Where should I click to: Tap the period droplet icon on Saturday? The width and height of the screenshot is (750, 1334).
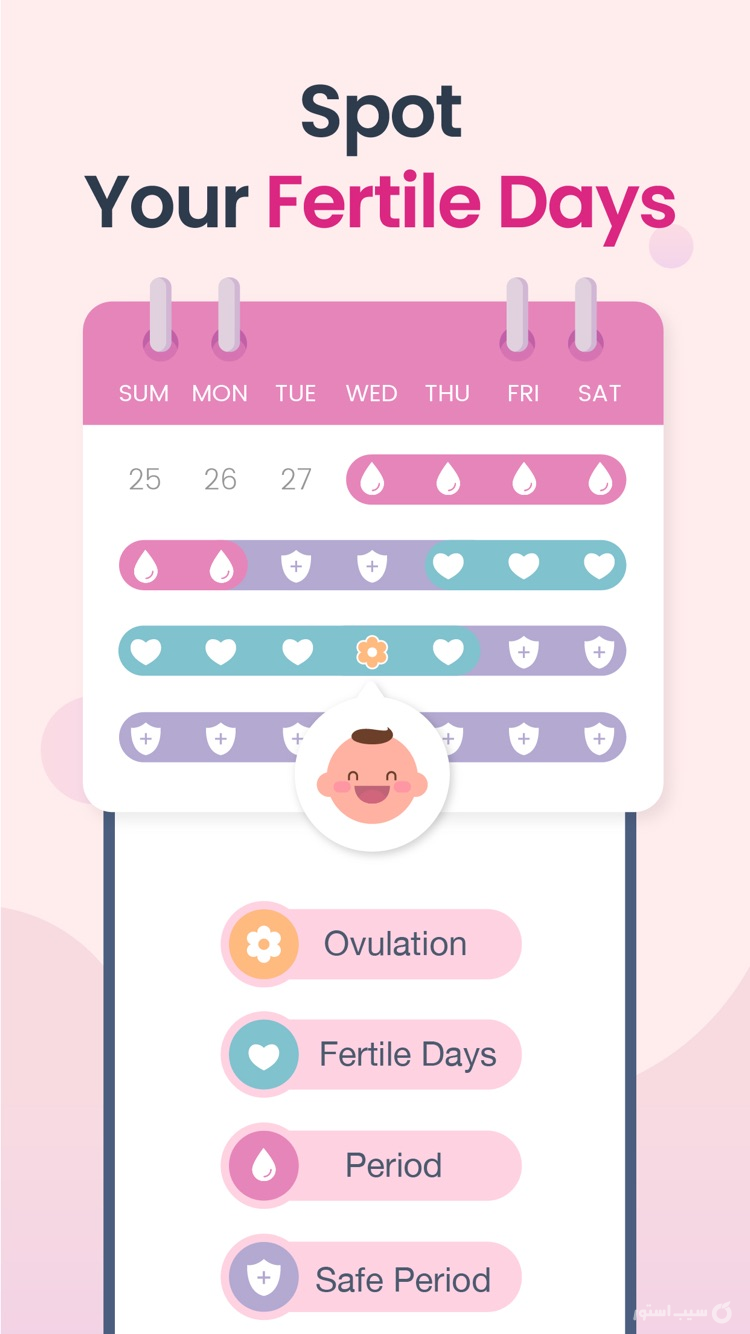598,479
